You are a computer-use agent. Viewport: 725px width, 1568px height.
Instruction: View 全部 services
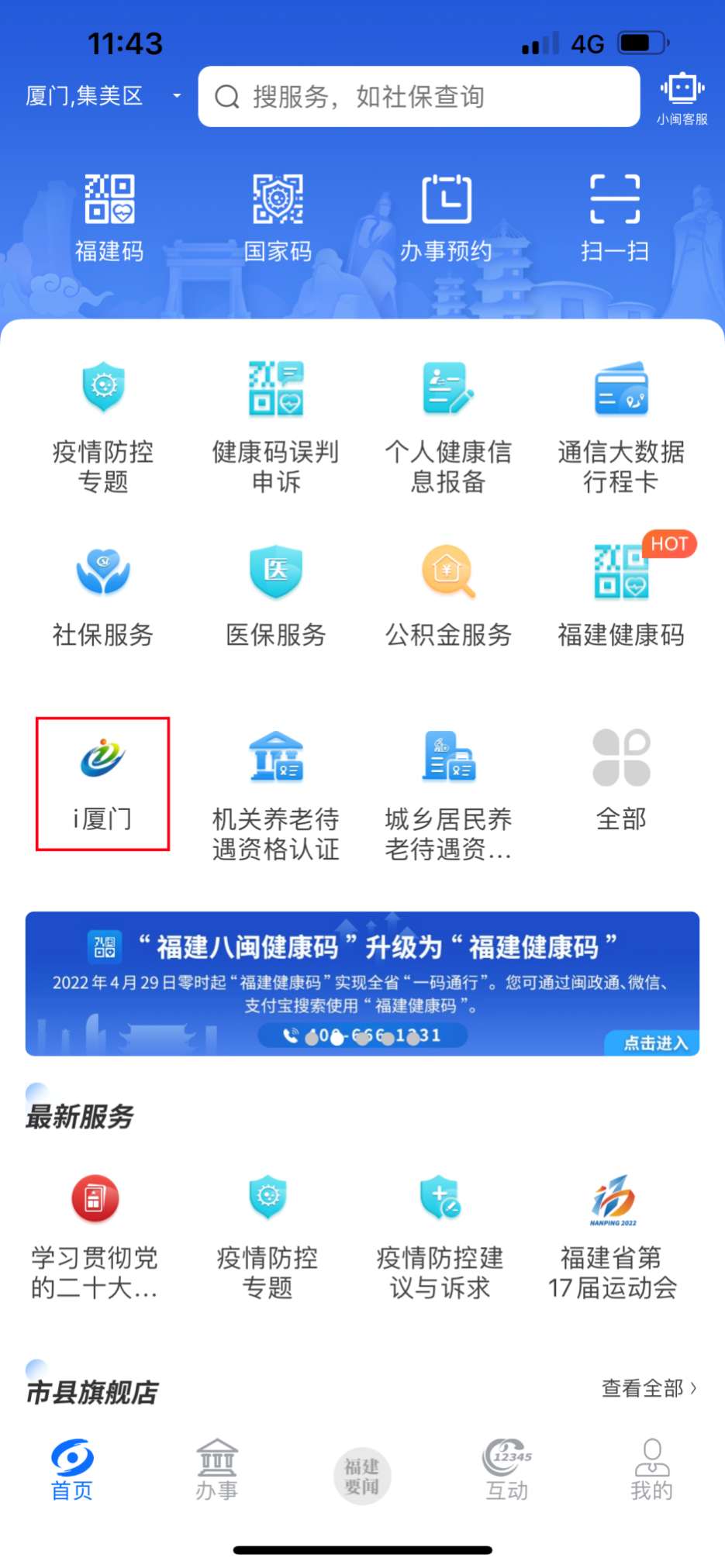point(621,781)
